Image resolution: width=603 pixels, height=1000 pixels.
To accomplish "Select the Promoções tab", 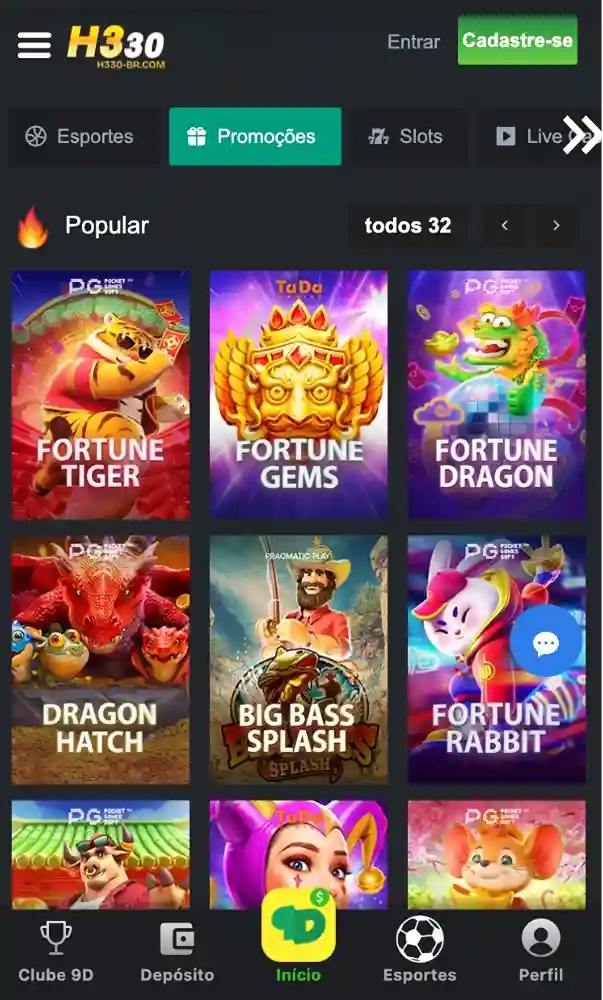I will coord(254,137).
